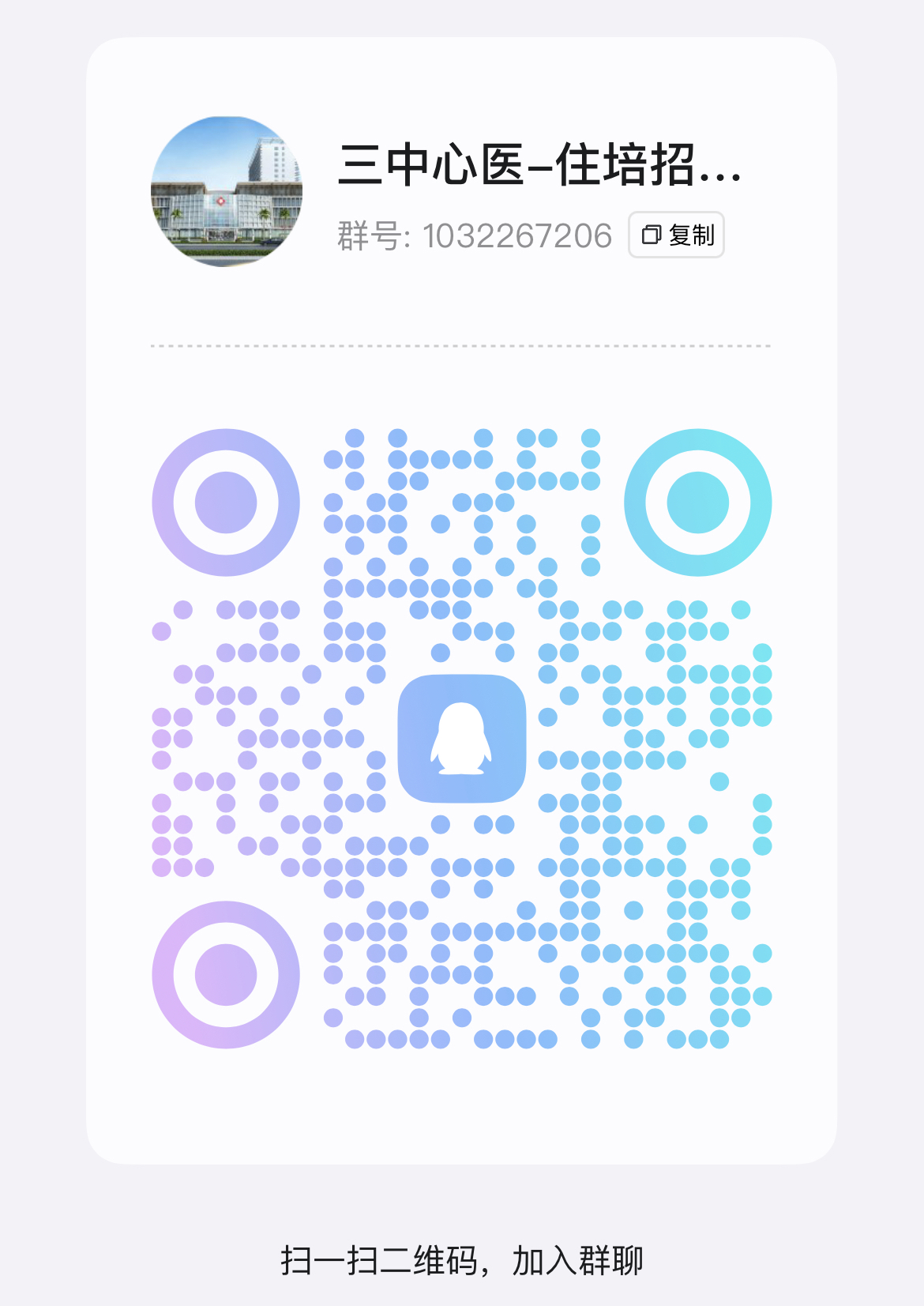
Task: Click the copy icon inside the 复制 button
Action: pos(652,235)
